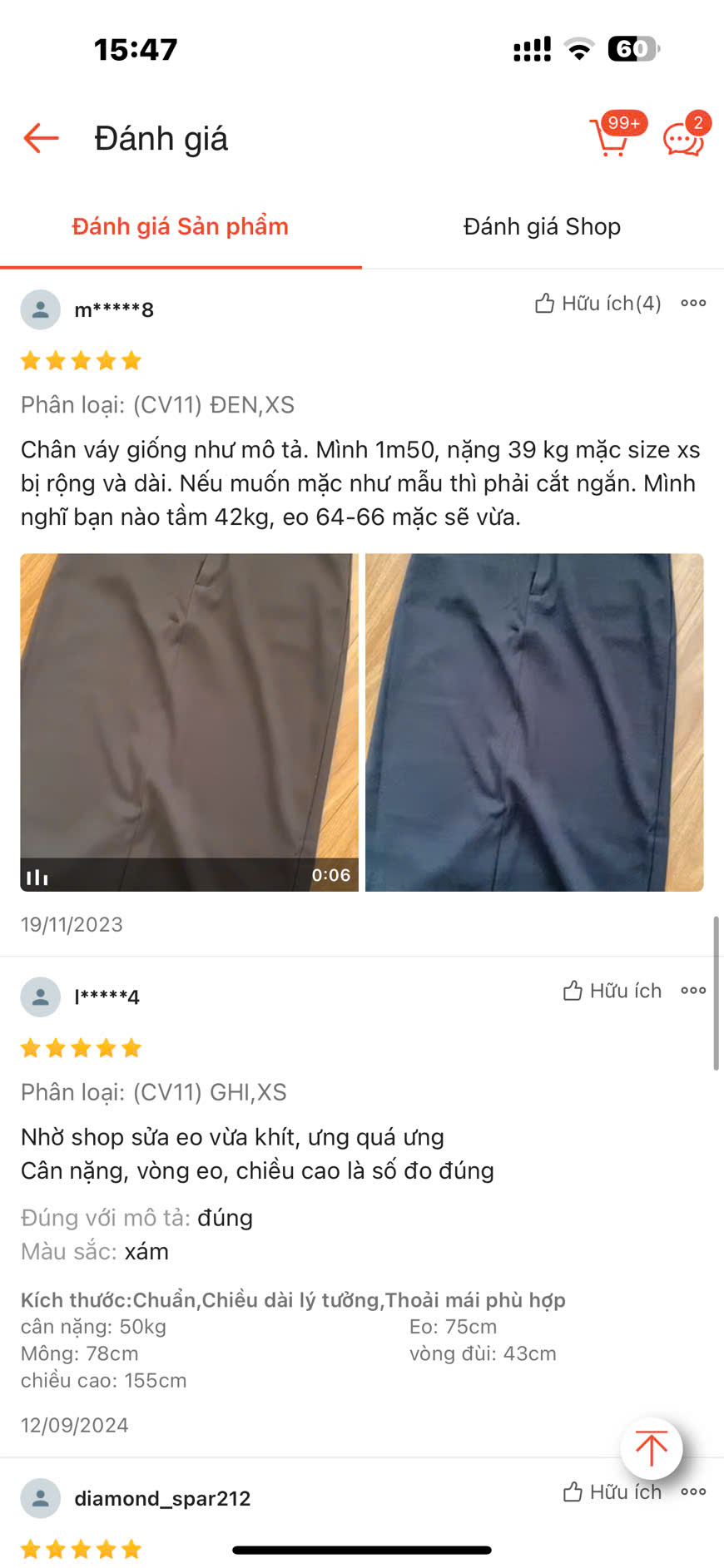
Task: Open more options for m*****8's review
Action: 693,304
